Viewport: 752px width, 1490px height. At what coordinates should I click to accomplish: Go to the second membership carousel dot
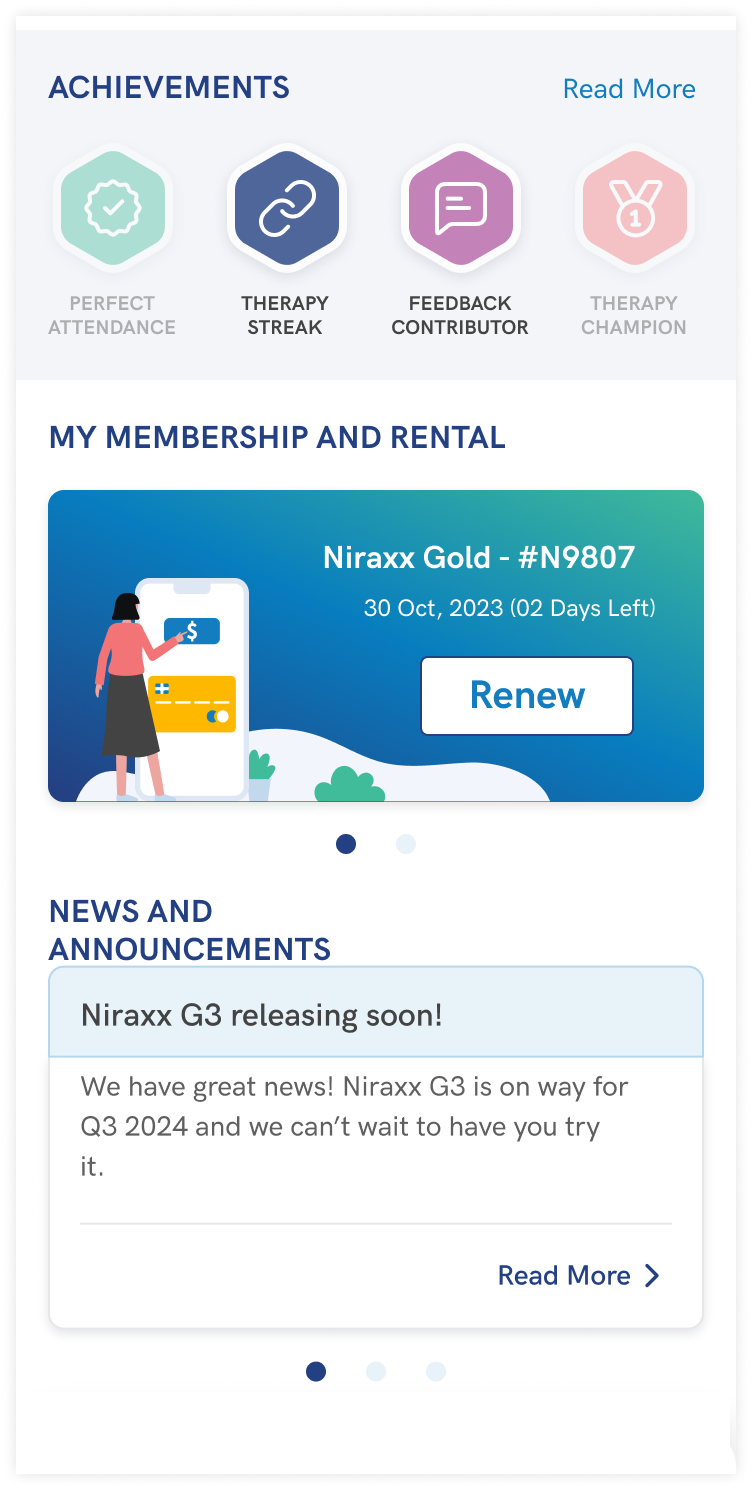(405, 844)
